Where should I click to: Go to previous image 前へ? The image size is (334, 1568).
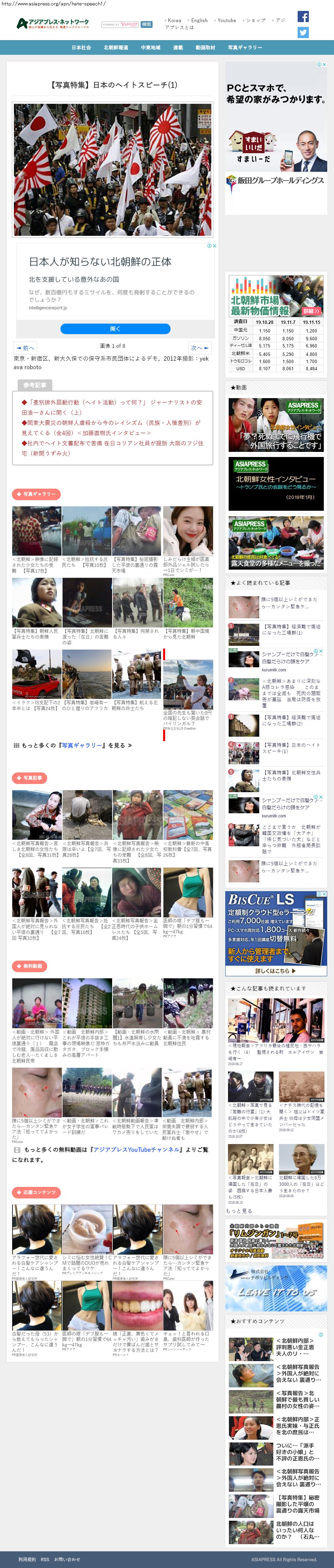[25, 348]
